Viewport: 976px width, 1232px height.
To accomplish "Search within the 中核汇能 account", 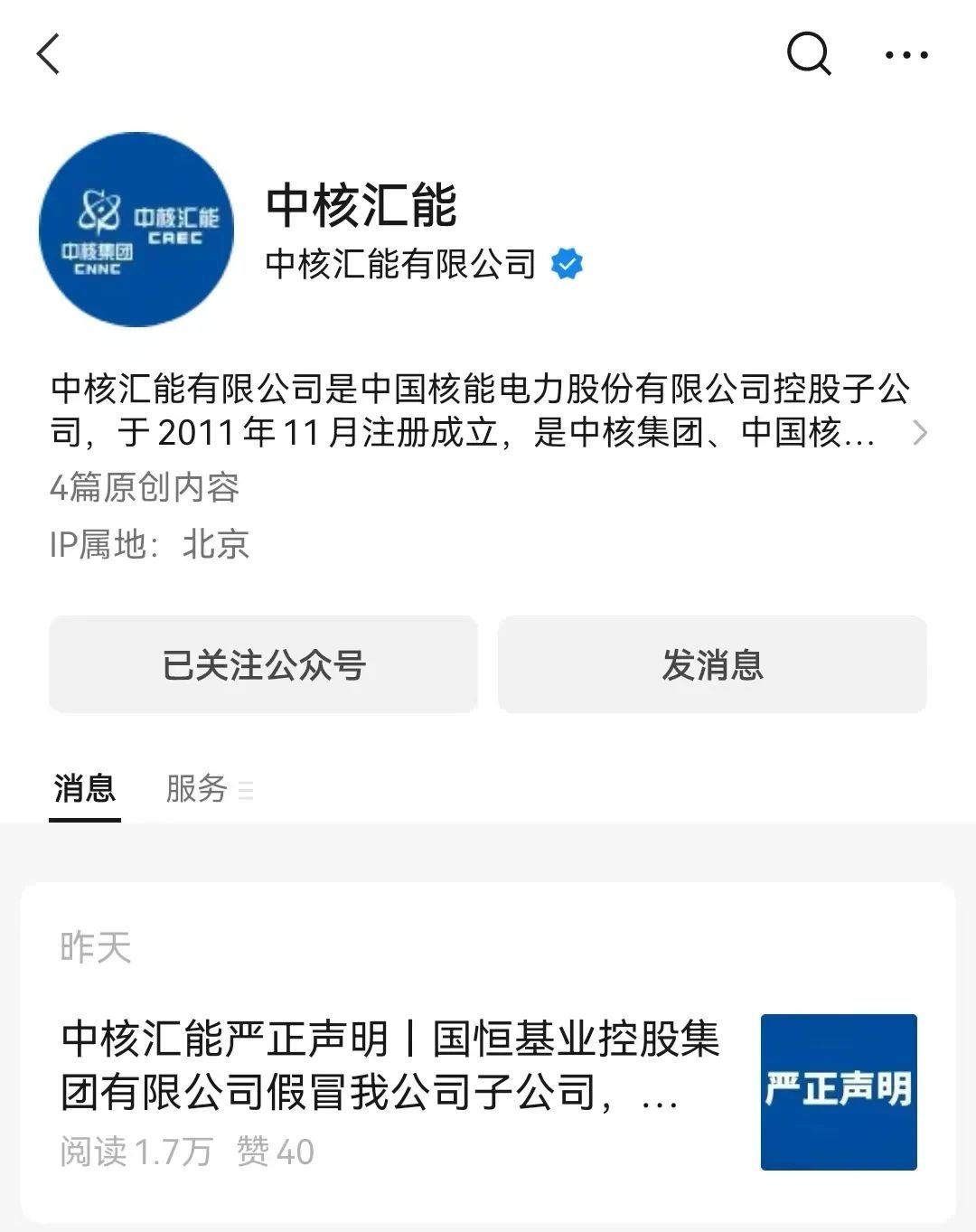I will 808,54.
